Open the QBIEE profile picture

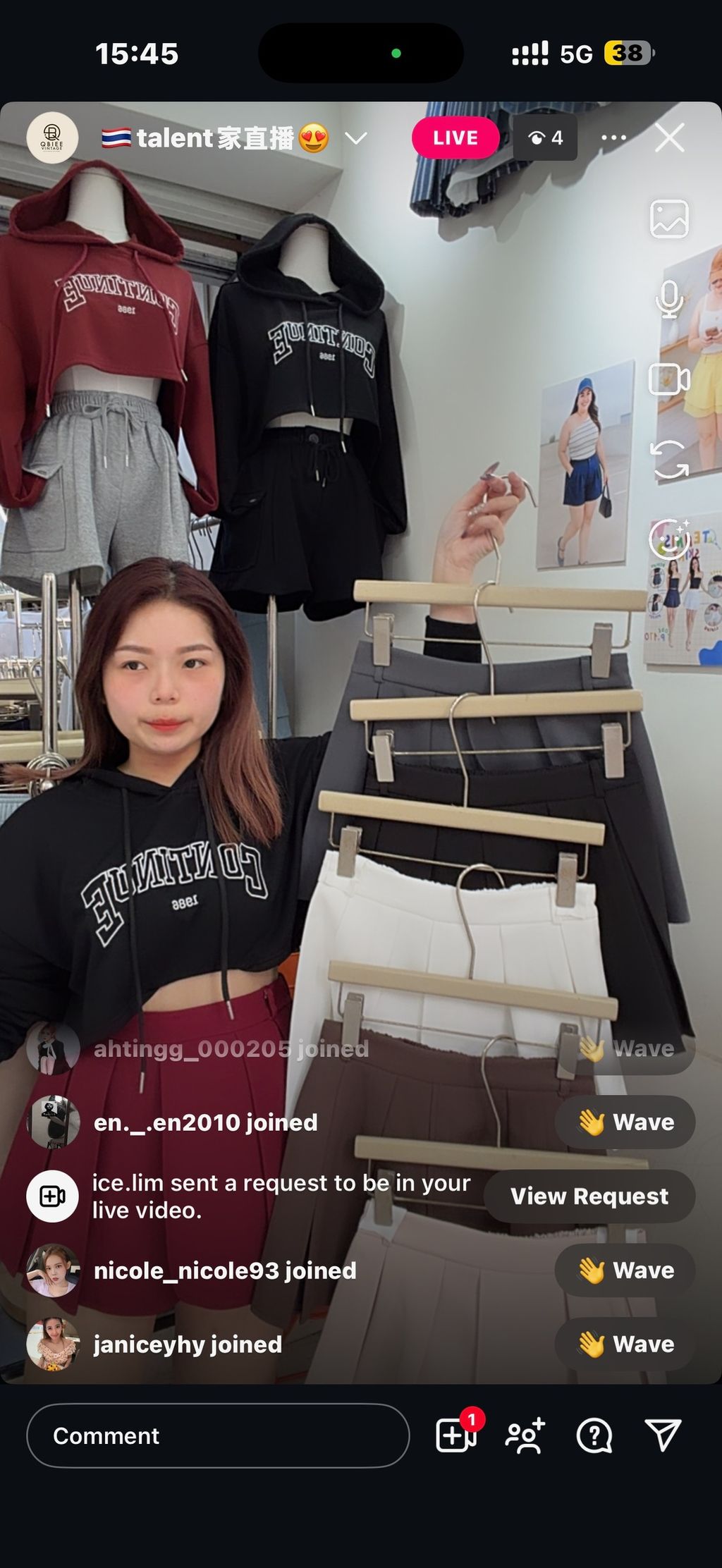(52, 137)
